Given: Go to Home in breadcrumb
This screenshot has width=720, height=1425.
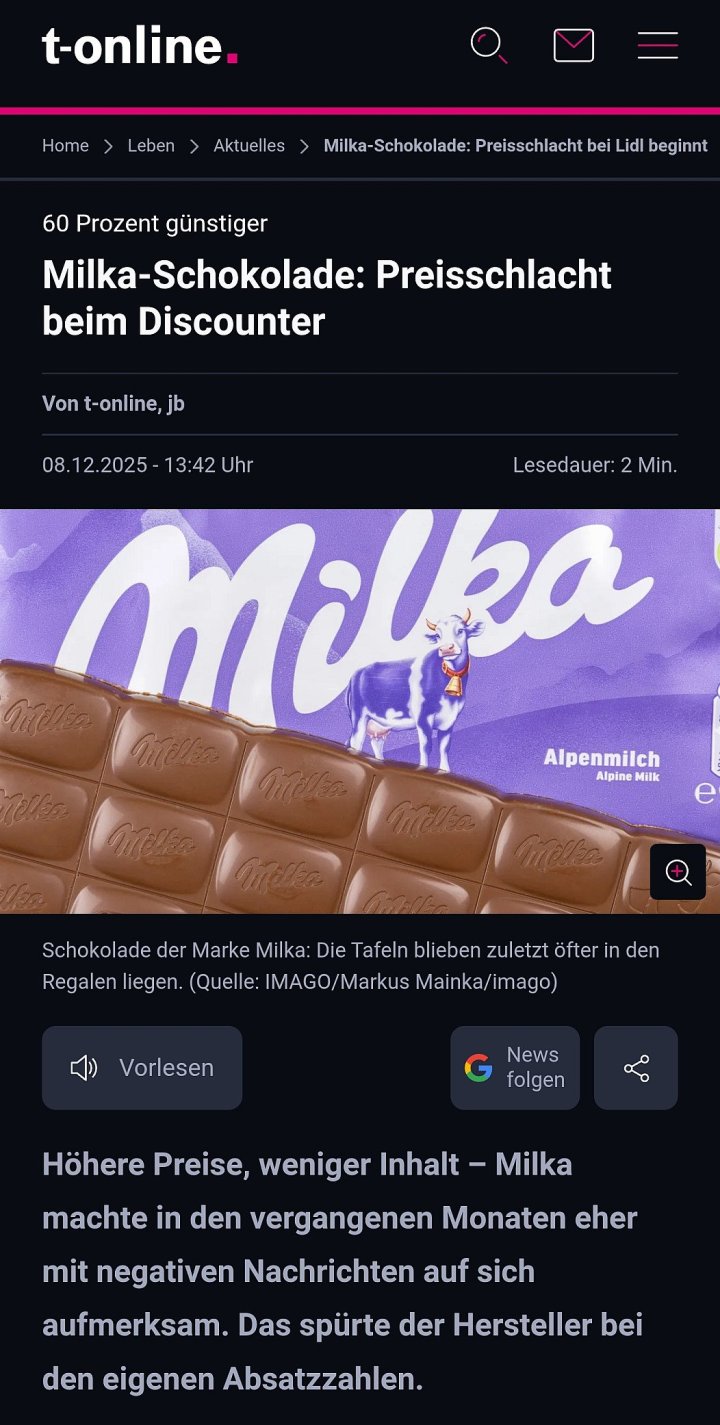Looking at the screenshot, I should [x=65, y=146].
